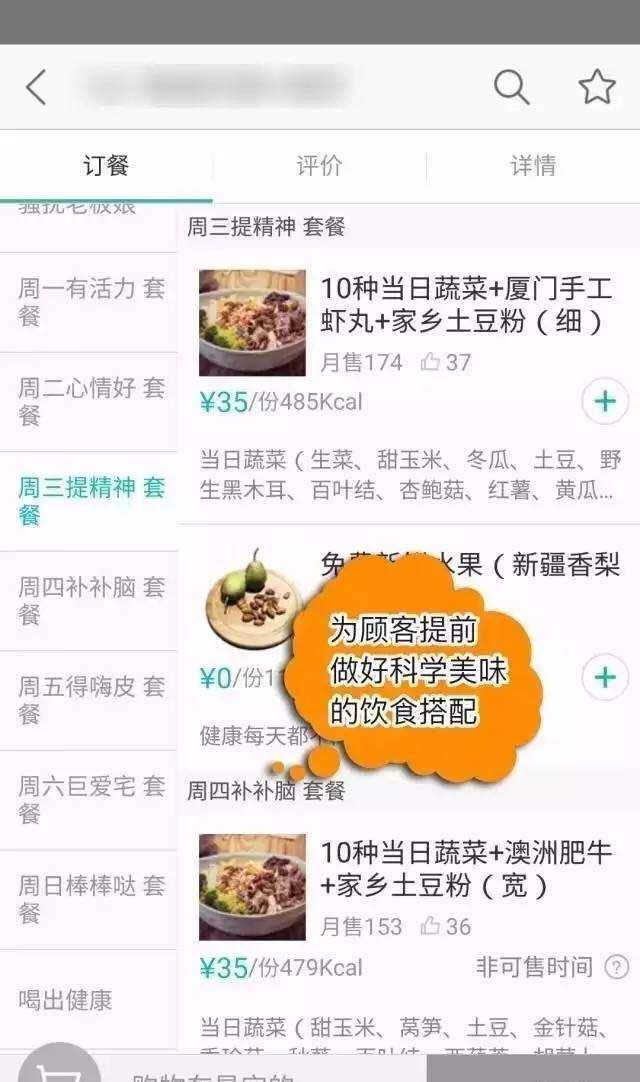Select 周二心情好 套餐 category
The image size is (640, 1082).
pos(90,401)
